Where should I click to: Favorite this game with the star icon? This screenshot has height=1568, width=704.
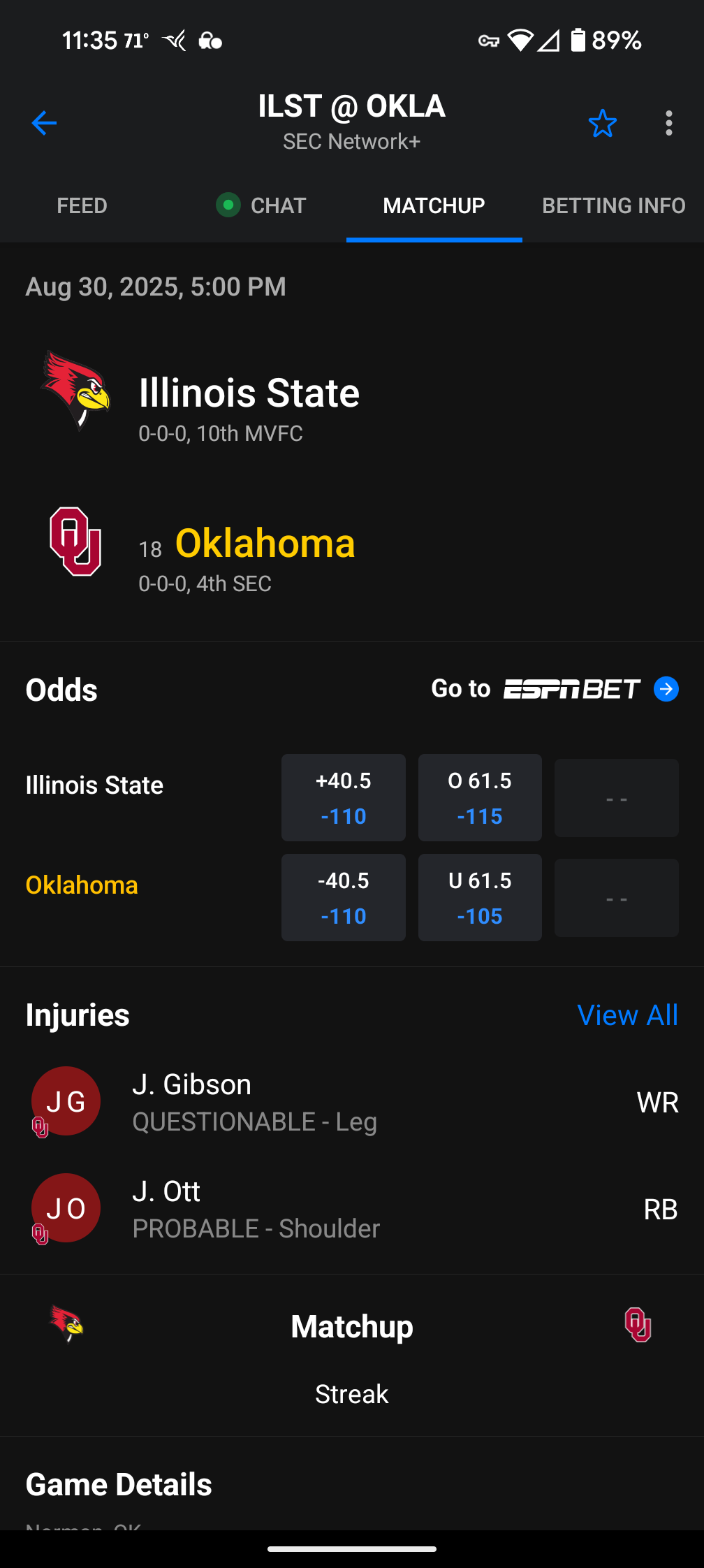coord(602,124)
